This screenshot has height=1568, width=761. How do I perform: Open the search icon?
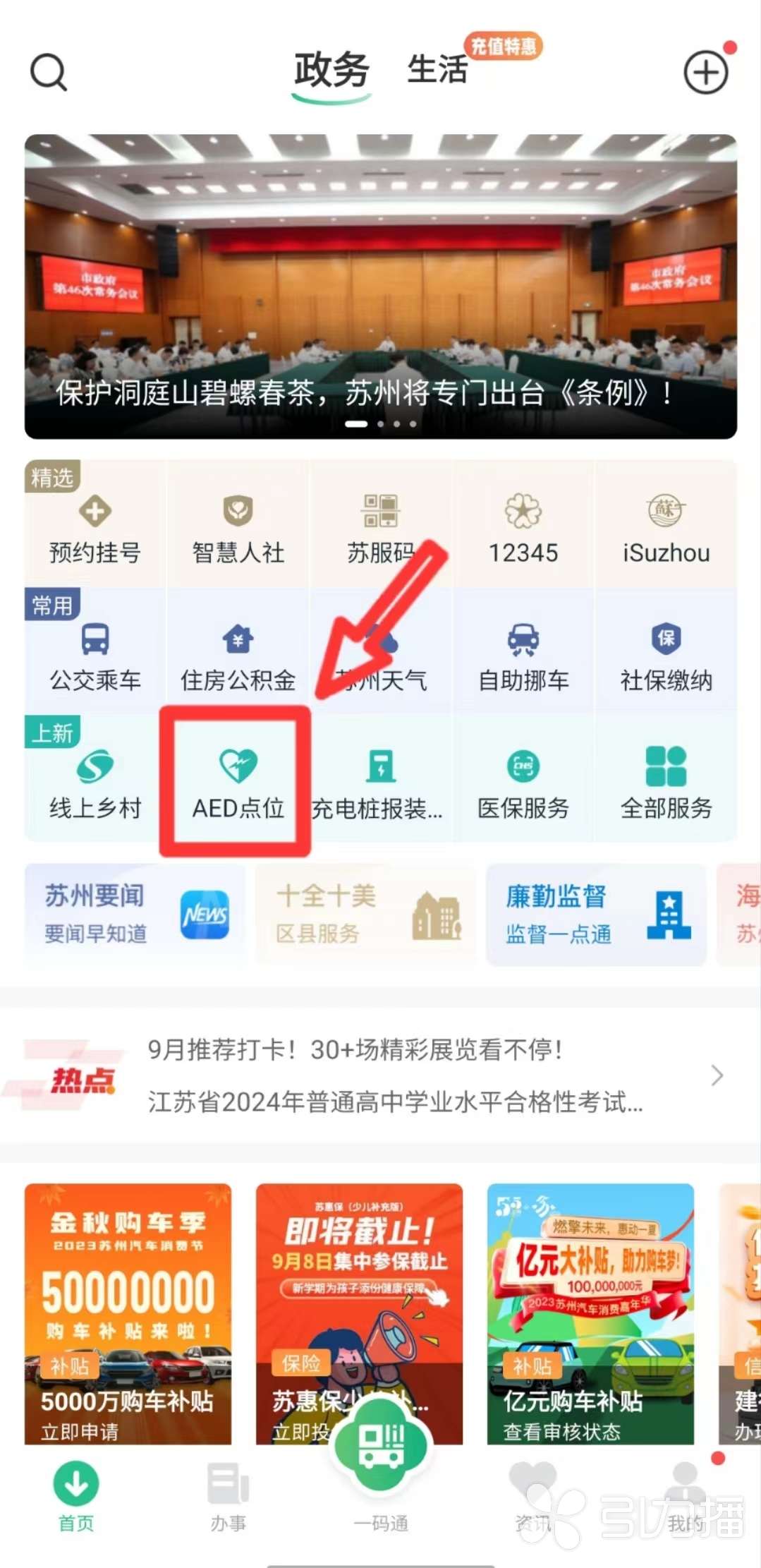(48, 72)
